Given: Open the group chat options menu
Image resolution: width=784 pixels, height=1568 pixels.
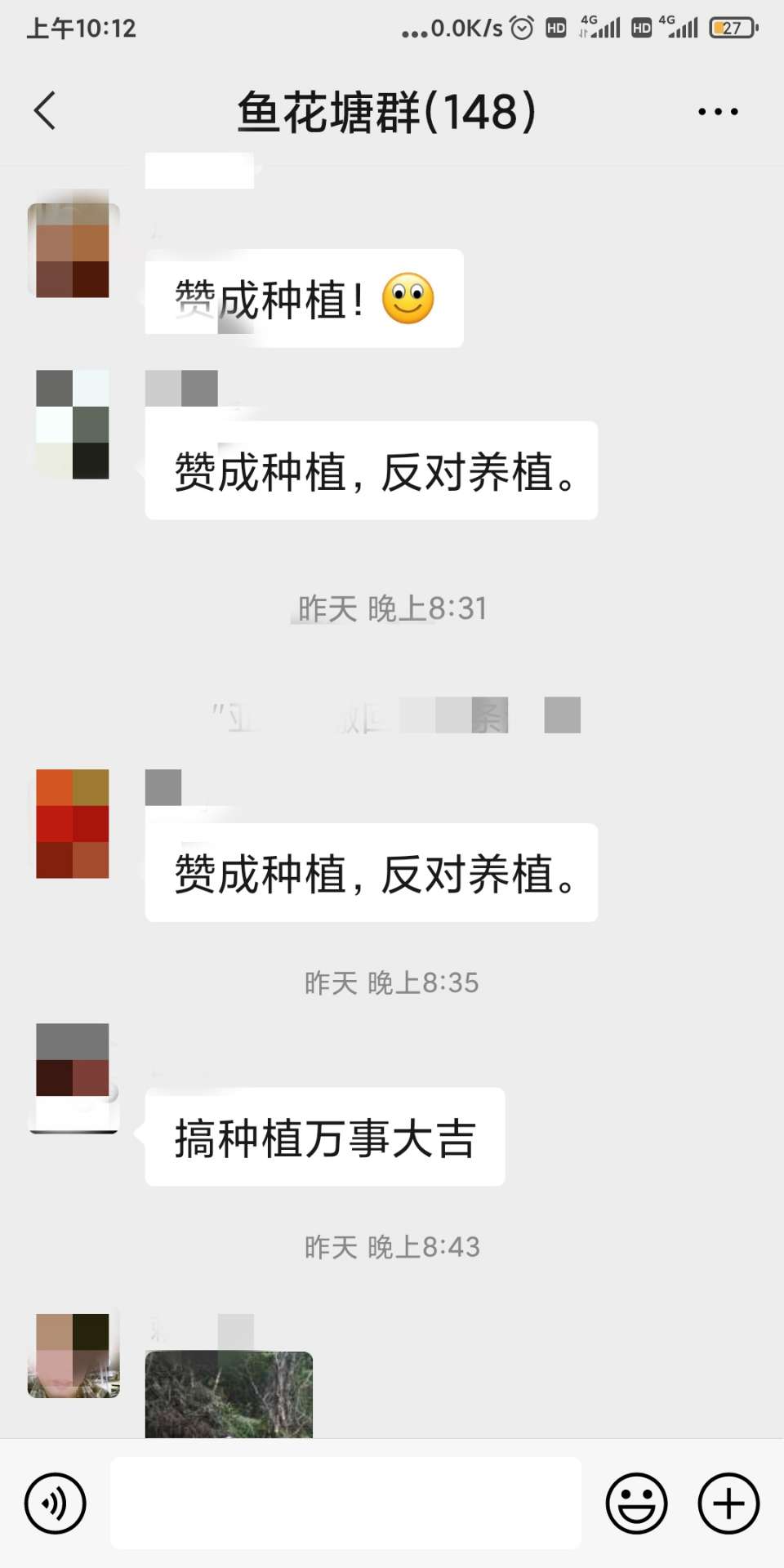Looking at the screenshot, I should (x=718, y=112).
